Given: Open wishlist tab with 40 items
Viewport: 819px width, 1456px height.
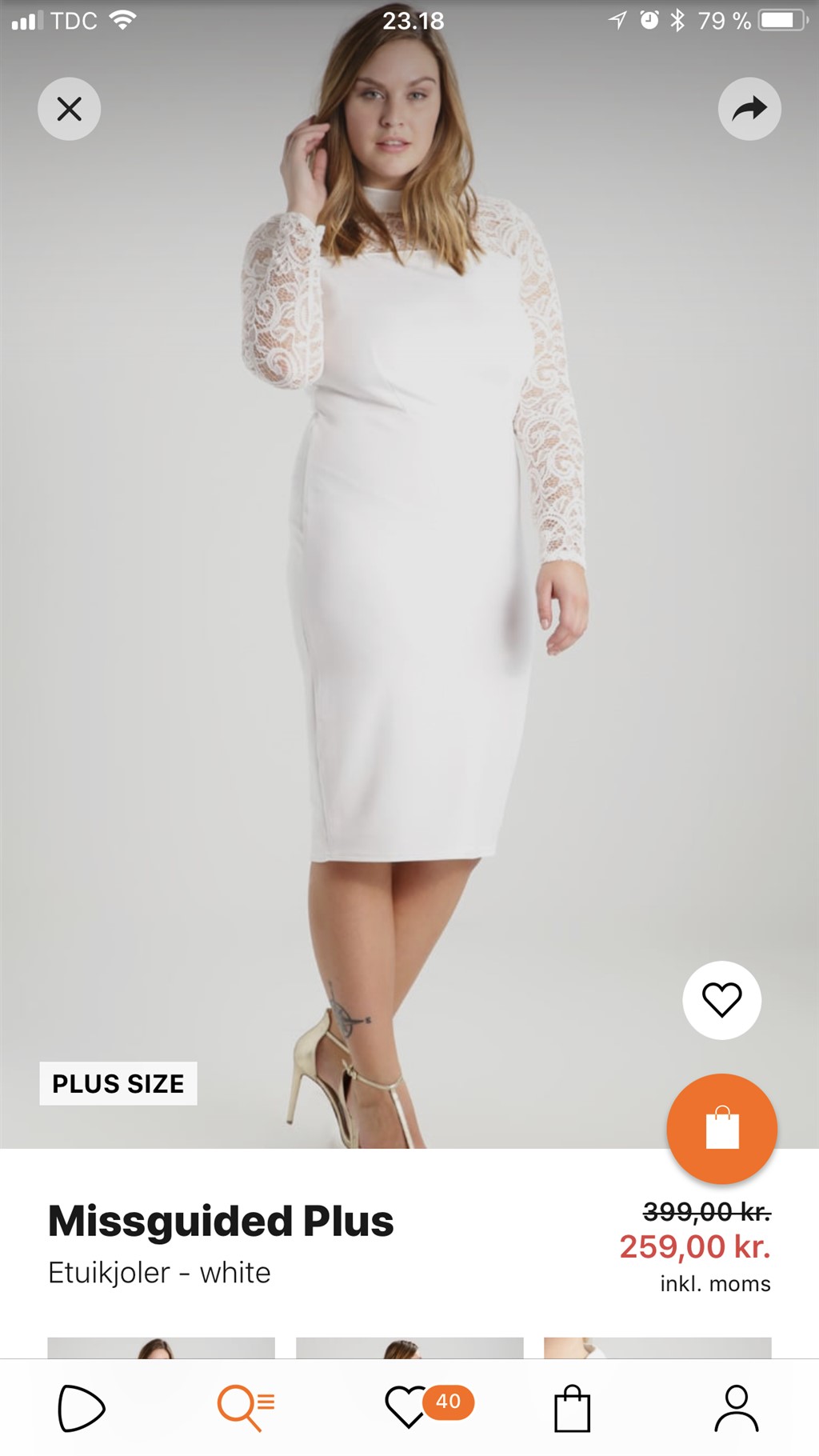Looking at the screenshot, I should pyautogui.click(x=409, y=1408).
